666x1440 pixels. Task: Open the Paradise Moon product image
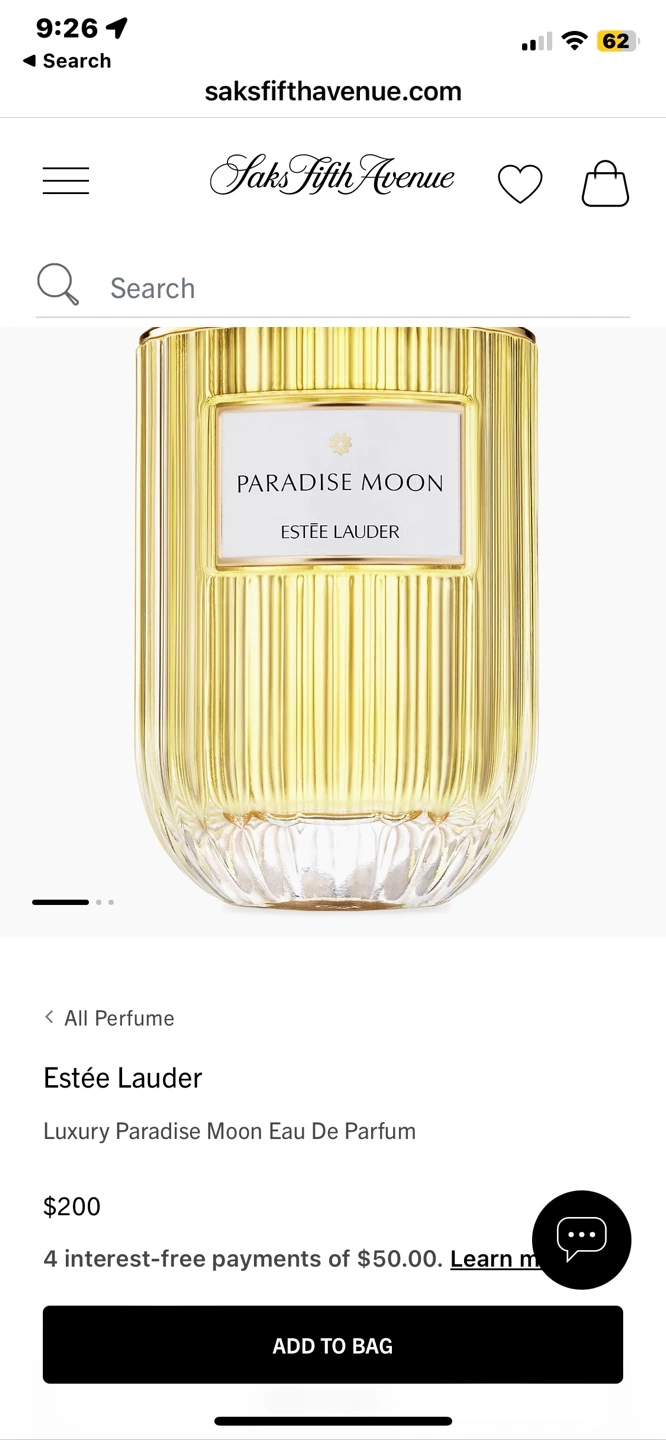point(337,620)
